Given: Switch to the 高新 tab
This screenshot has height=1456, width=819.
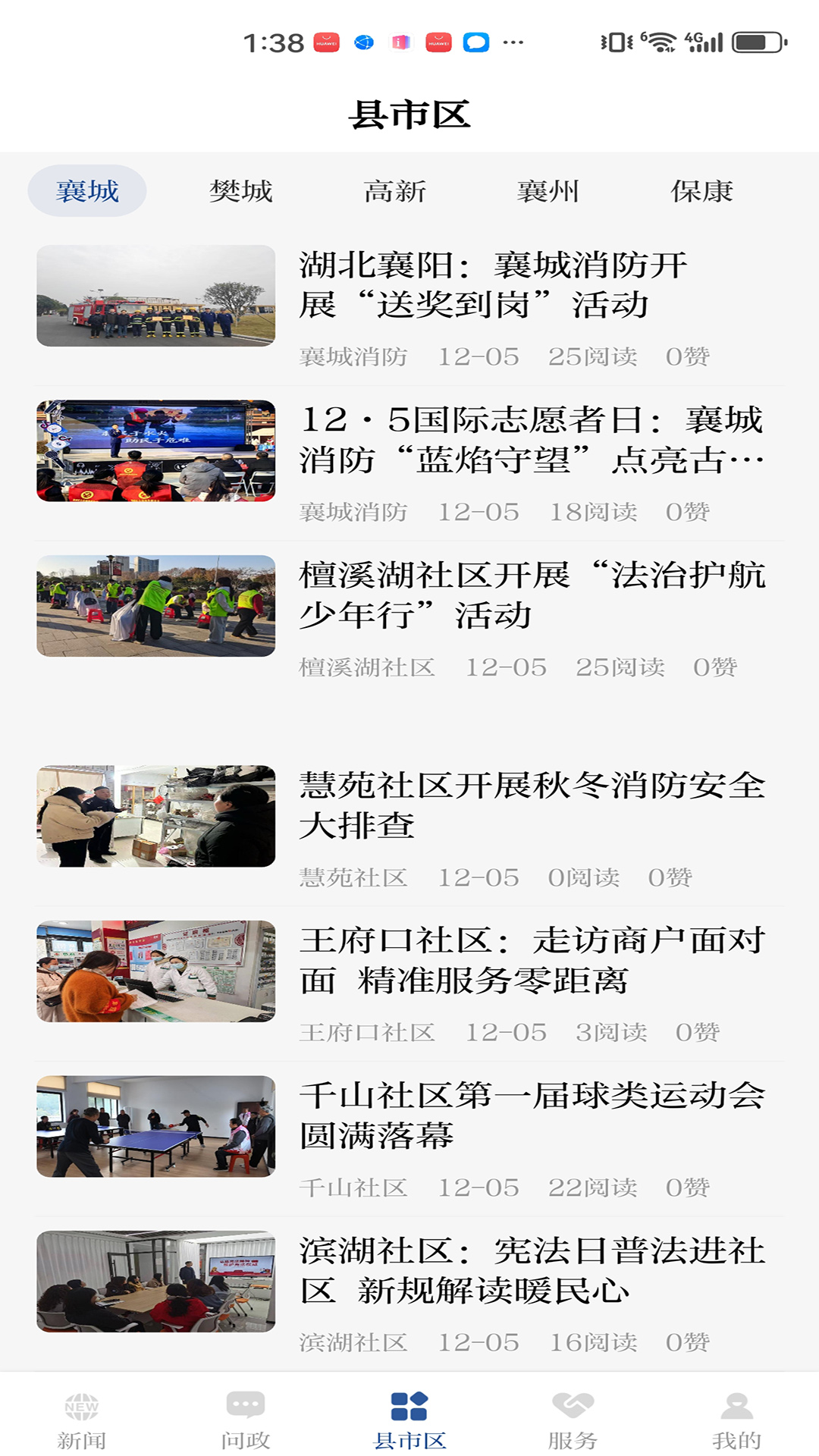Looking at the screenshot, I should [396, 191].
